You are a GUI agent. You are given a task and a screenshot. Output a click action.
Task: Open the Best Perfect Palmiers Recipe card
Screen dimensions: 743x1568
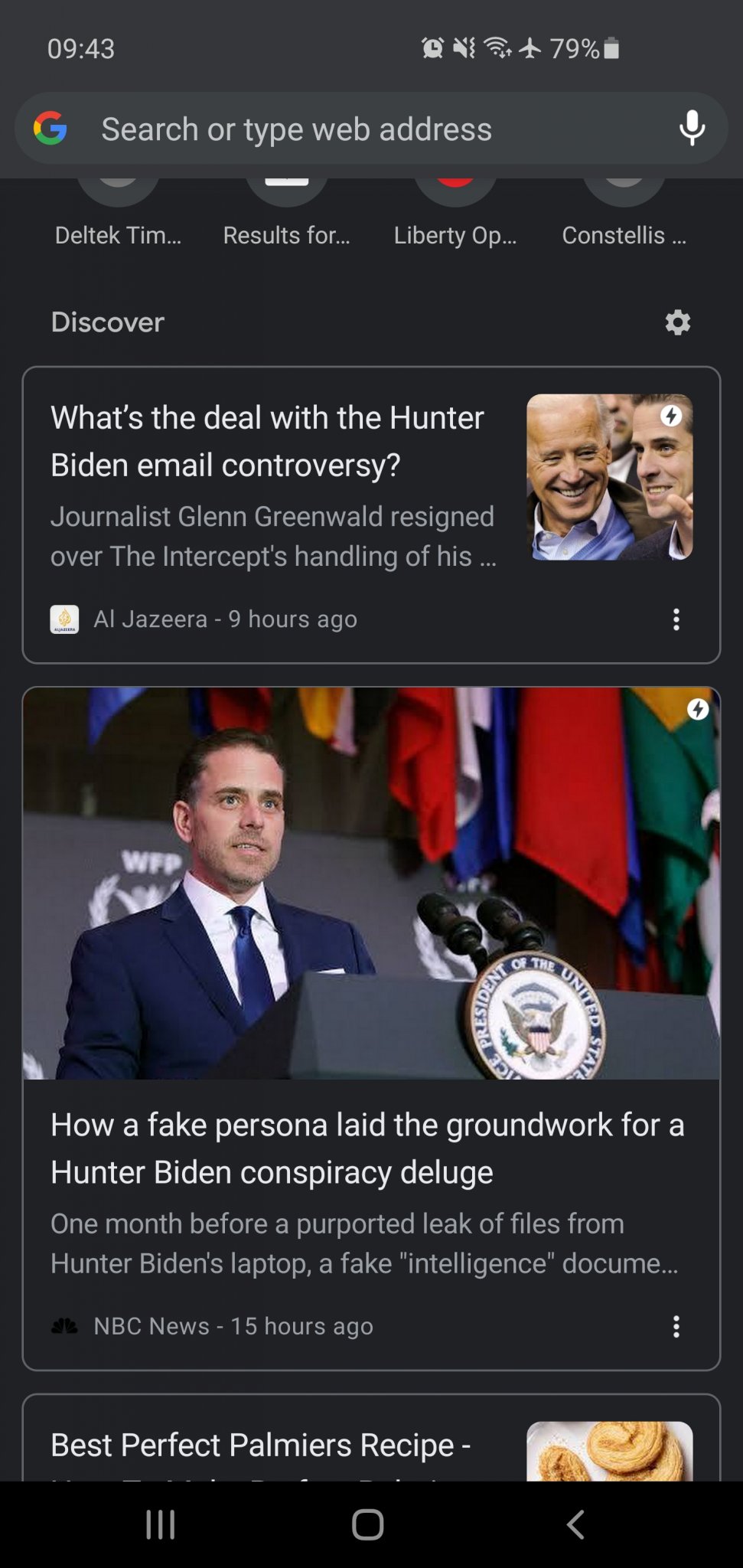click(x=260, y=1445)
